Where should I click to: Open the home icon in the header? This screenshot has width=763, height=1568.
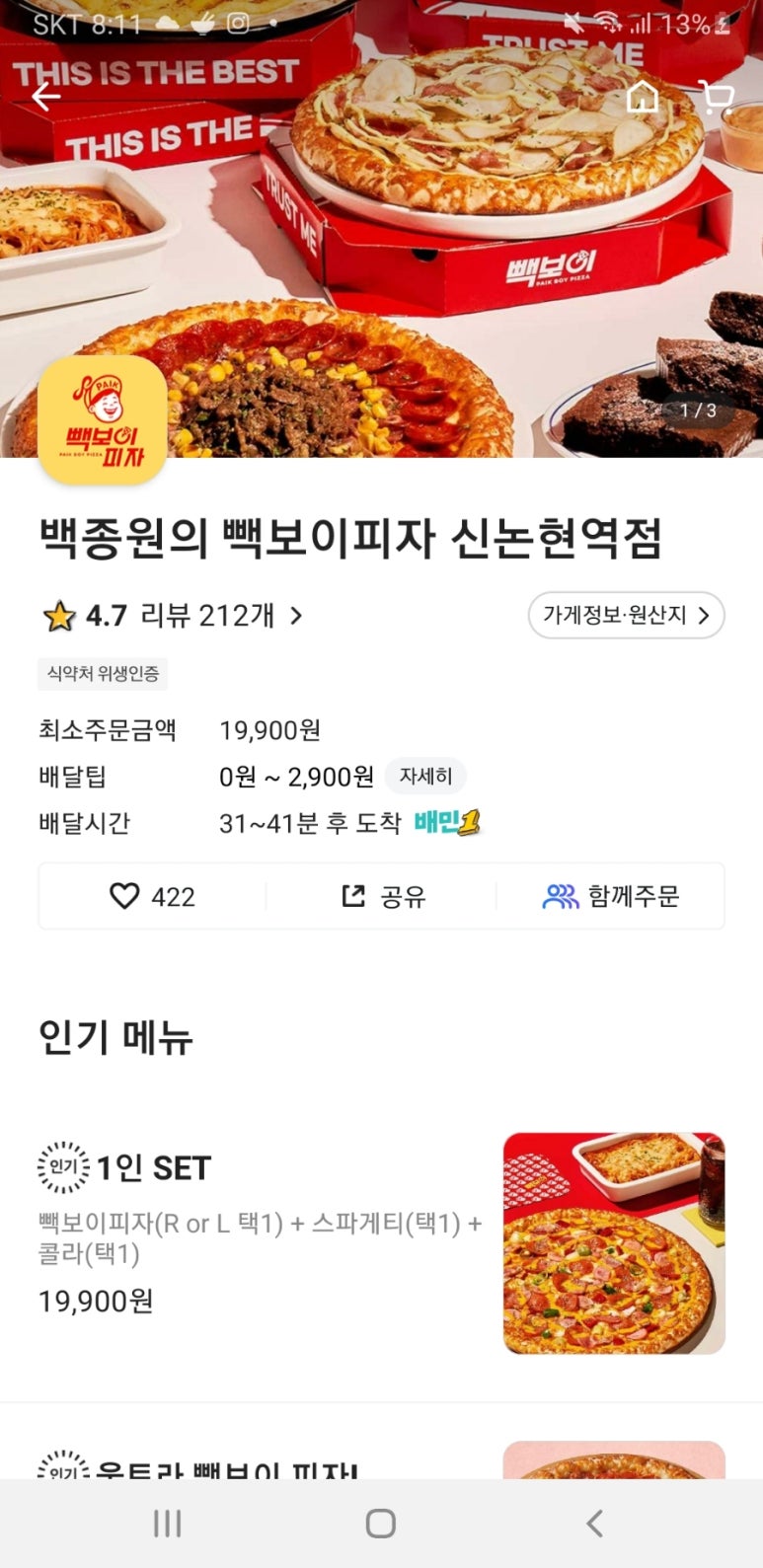click(643, 97)
